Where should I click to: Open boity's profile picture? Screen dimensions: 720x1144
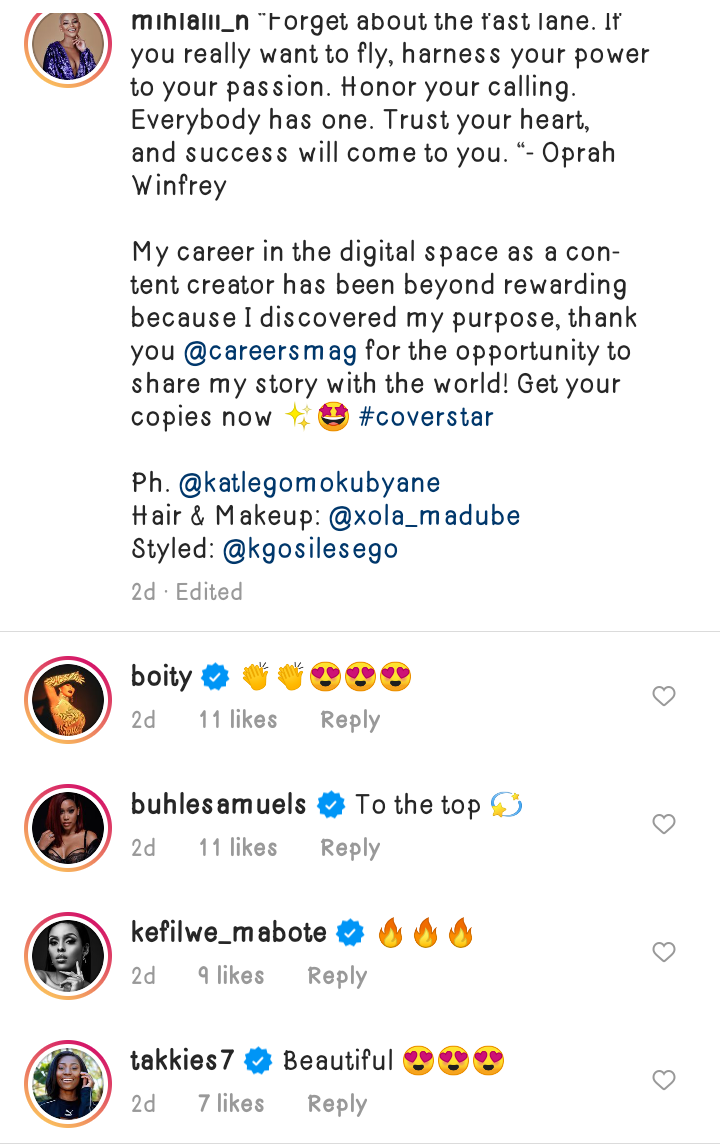tap(67, 699)
